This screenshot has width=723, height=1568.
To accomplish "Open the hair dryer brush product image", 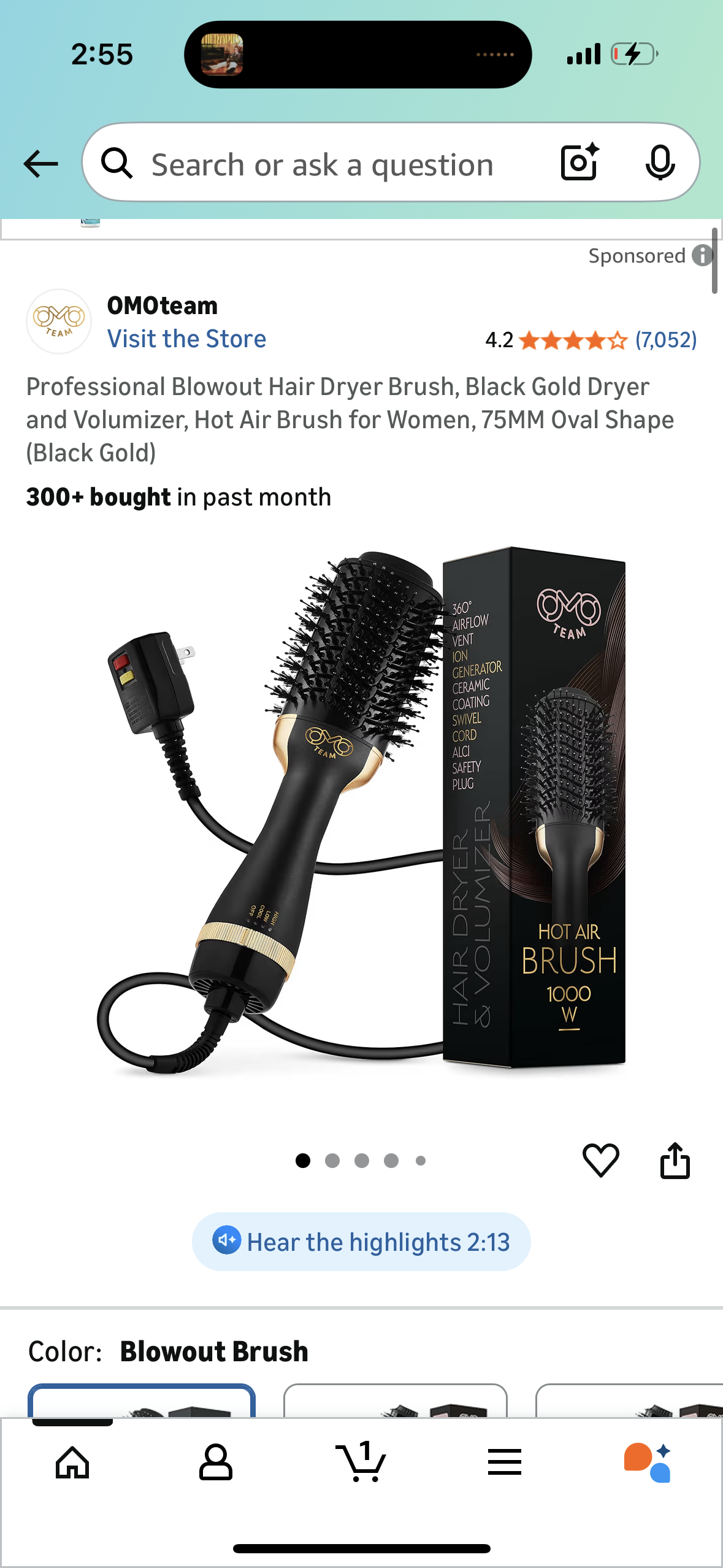I will [362, 810].
